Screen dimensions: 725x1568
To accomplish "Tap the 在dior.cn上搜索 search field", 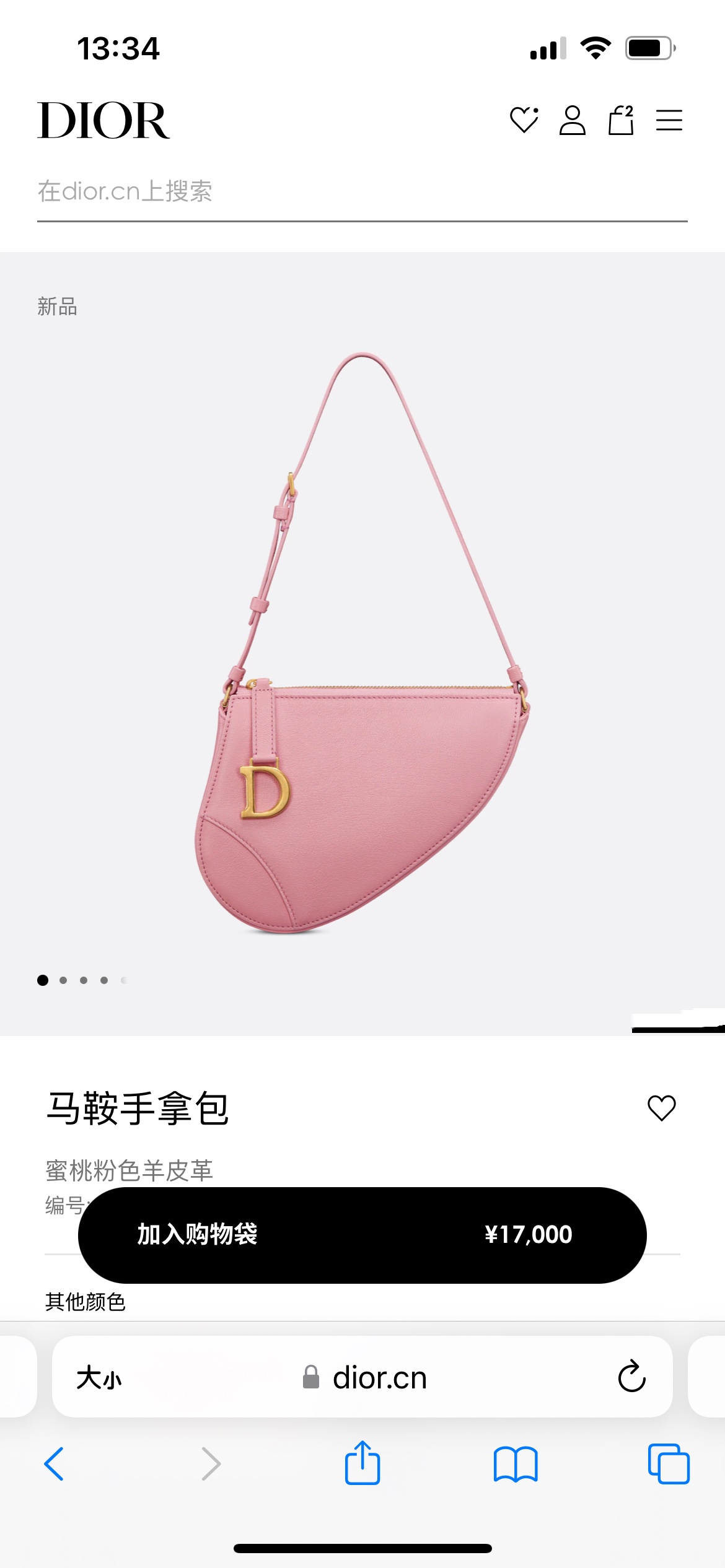I will (x=362, y=192).
